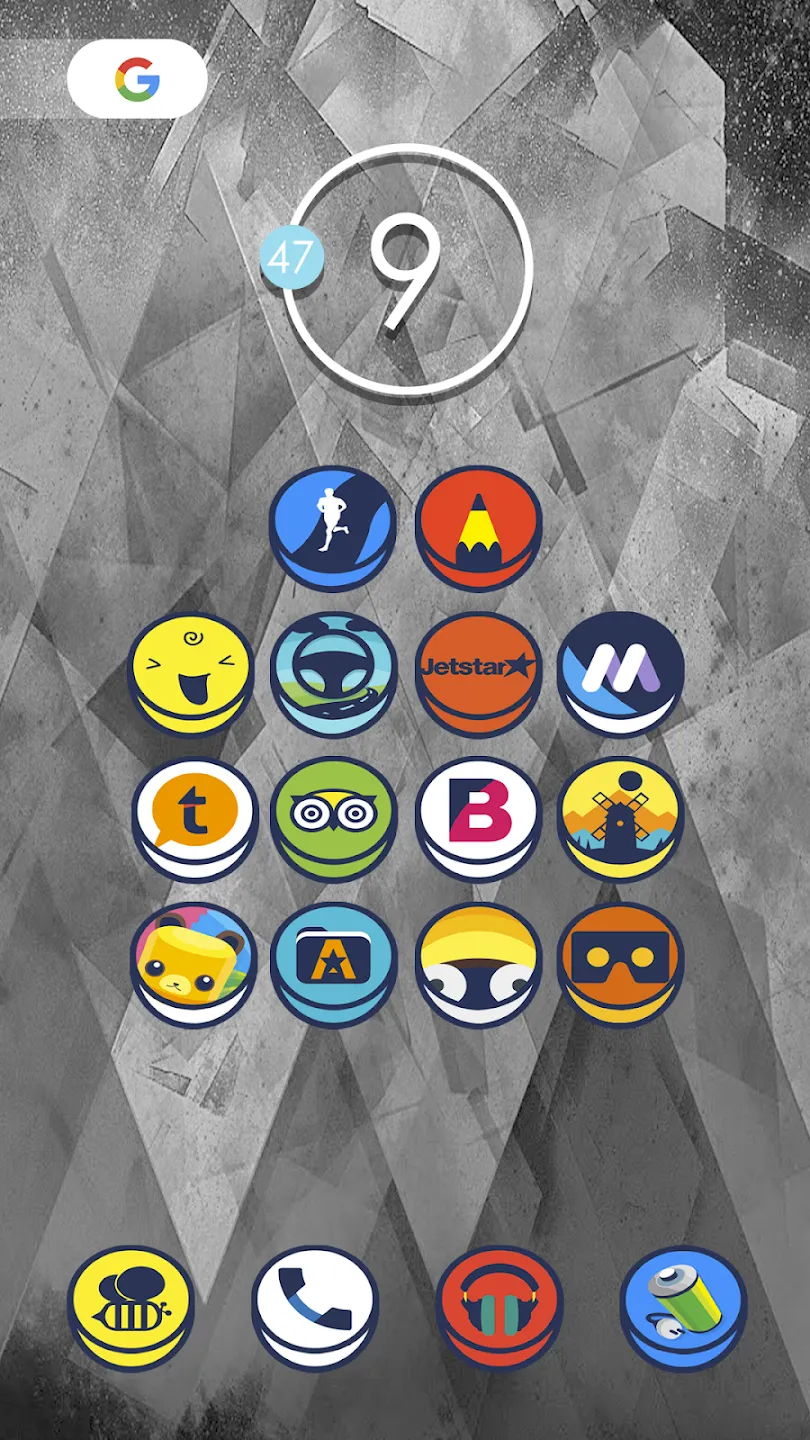Open the pencil drawing app
This screenshot has height=1440, width=810.
click(x=479, y=528)
